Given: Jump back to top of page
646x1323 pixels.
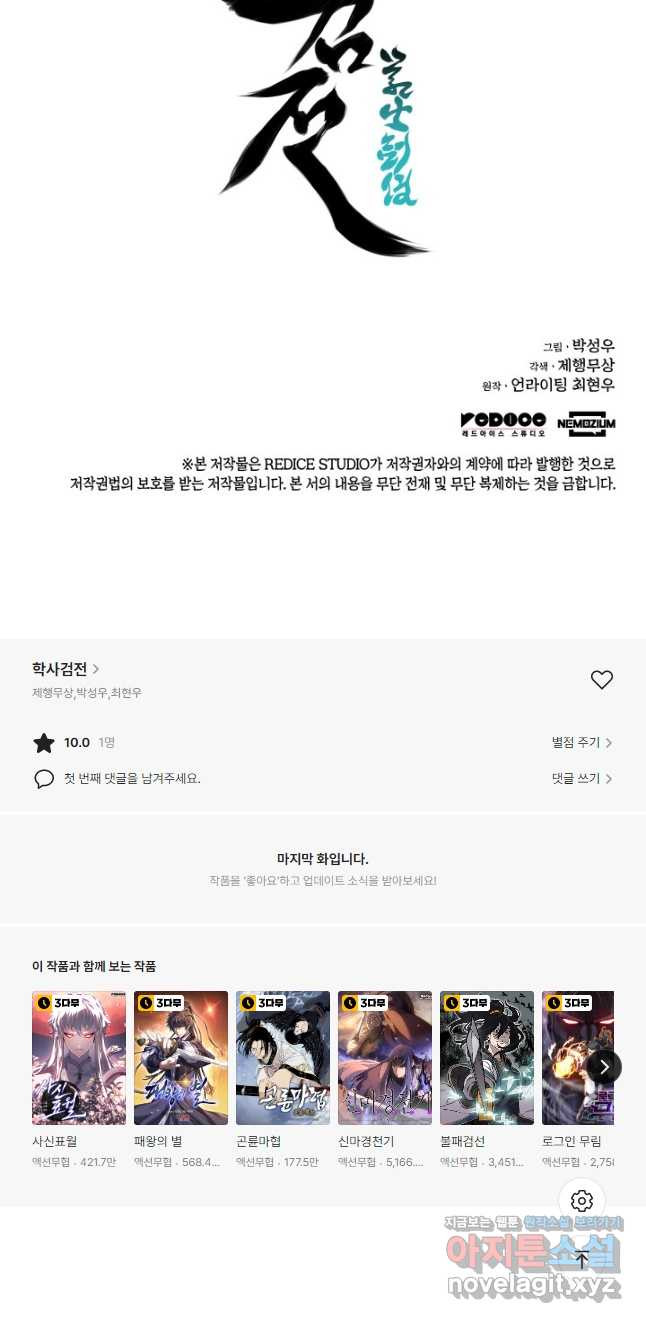Looking at the screenshot, I should pos(582,1260).
